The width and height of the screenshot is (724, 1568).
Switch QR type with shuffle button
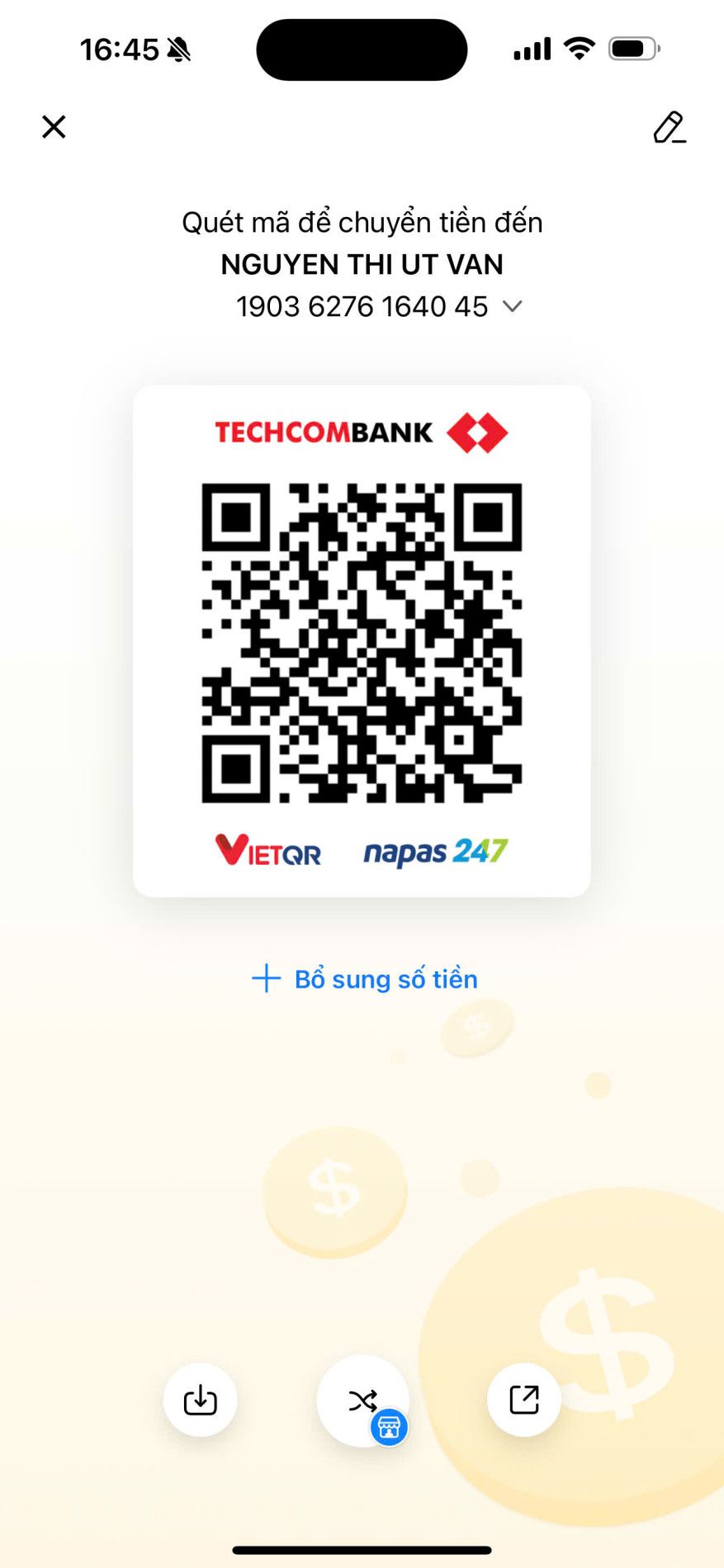pos(363,1400)
